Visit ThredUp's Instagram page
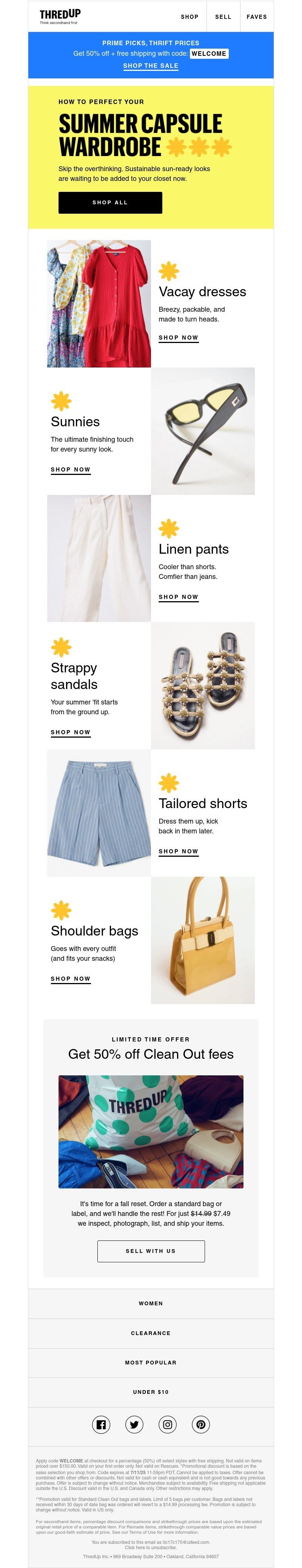The image size is (302, 1568). 168,1424
